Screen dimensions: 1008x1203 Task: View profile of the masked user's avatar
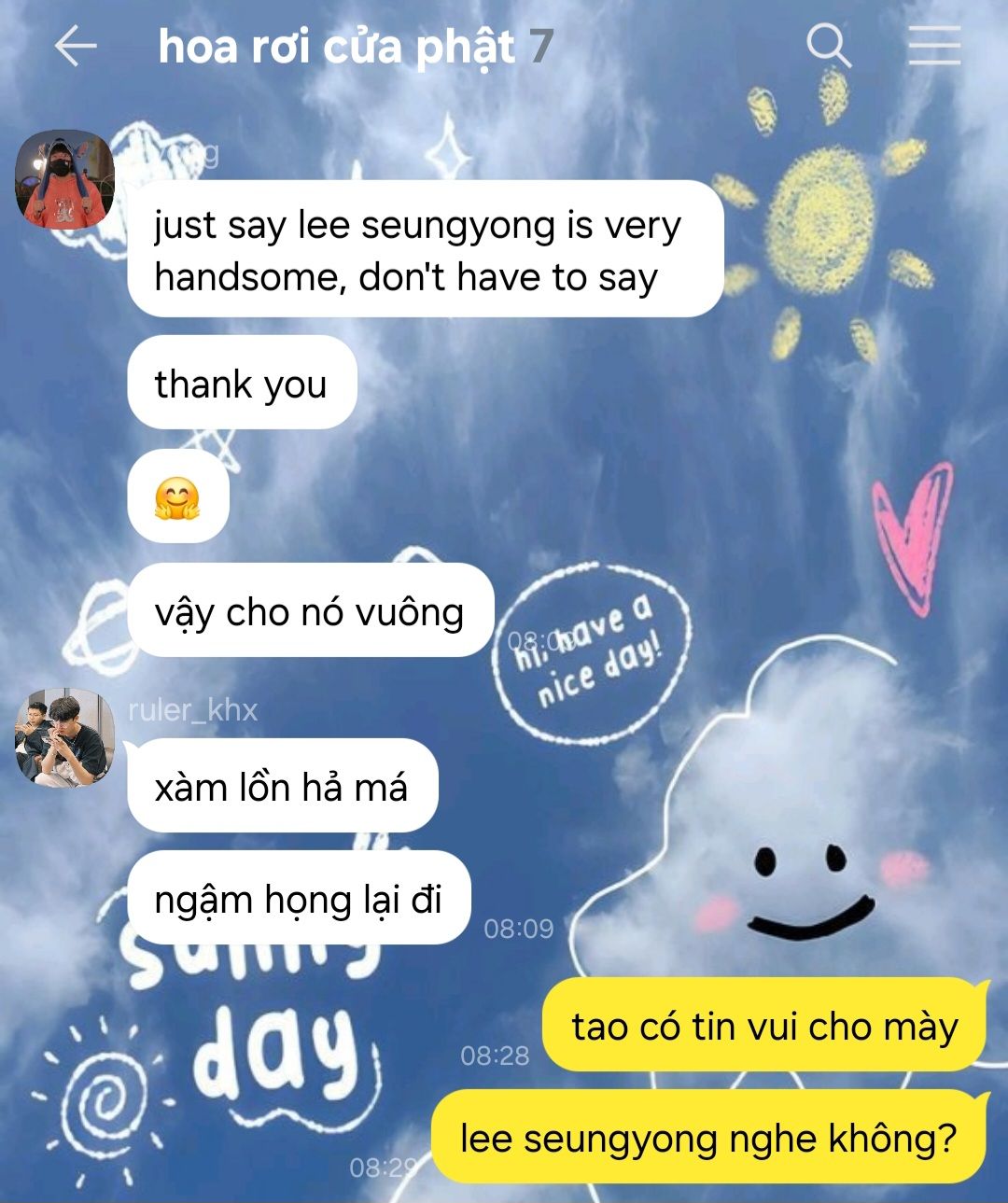click(x=64, y=180)
